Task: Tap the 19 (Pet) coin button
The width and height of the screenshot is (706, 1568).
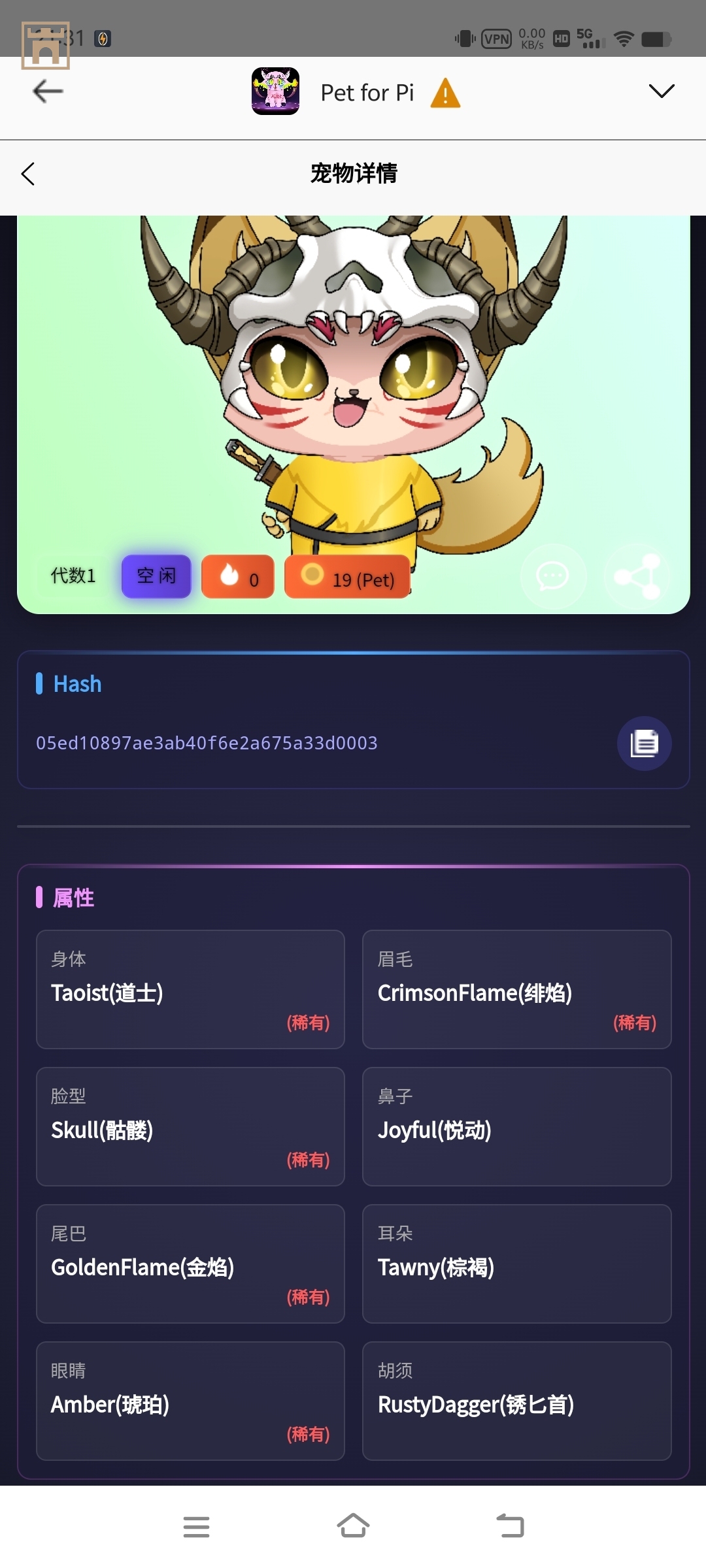Action: 347,578
